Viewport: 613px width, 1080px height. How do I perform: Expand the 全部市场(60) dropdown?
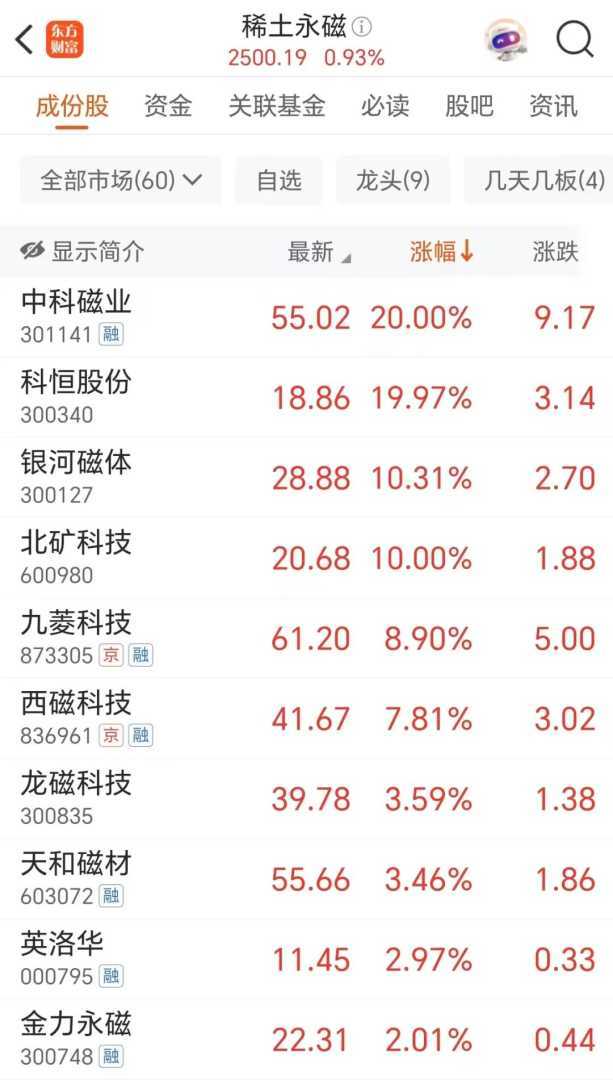[121, 181]
